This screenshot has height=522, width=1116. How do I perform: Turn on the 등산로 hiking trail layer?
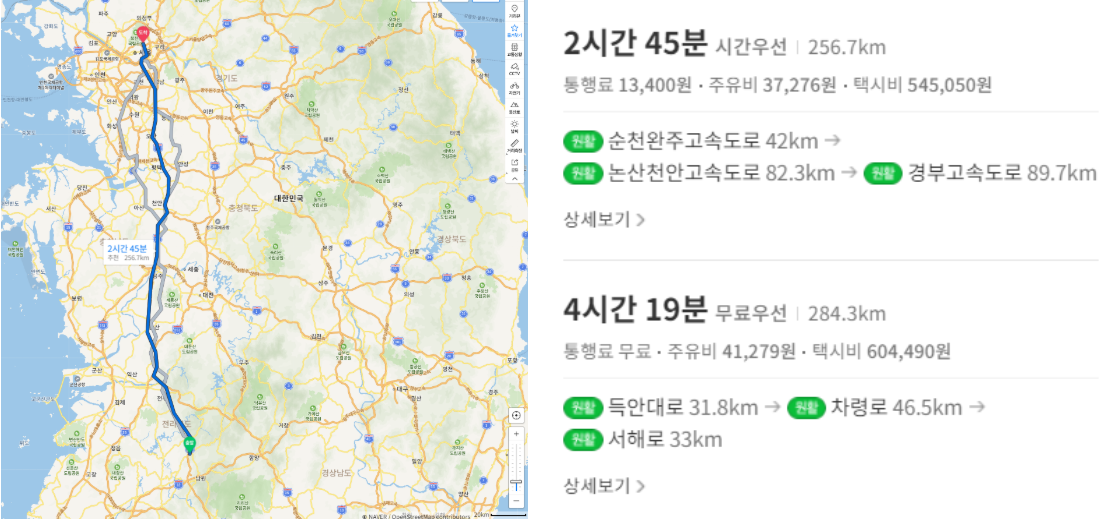pyautogui.click(x=514, y=107)
